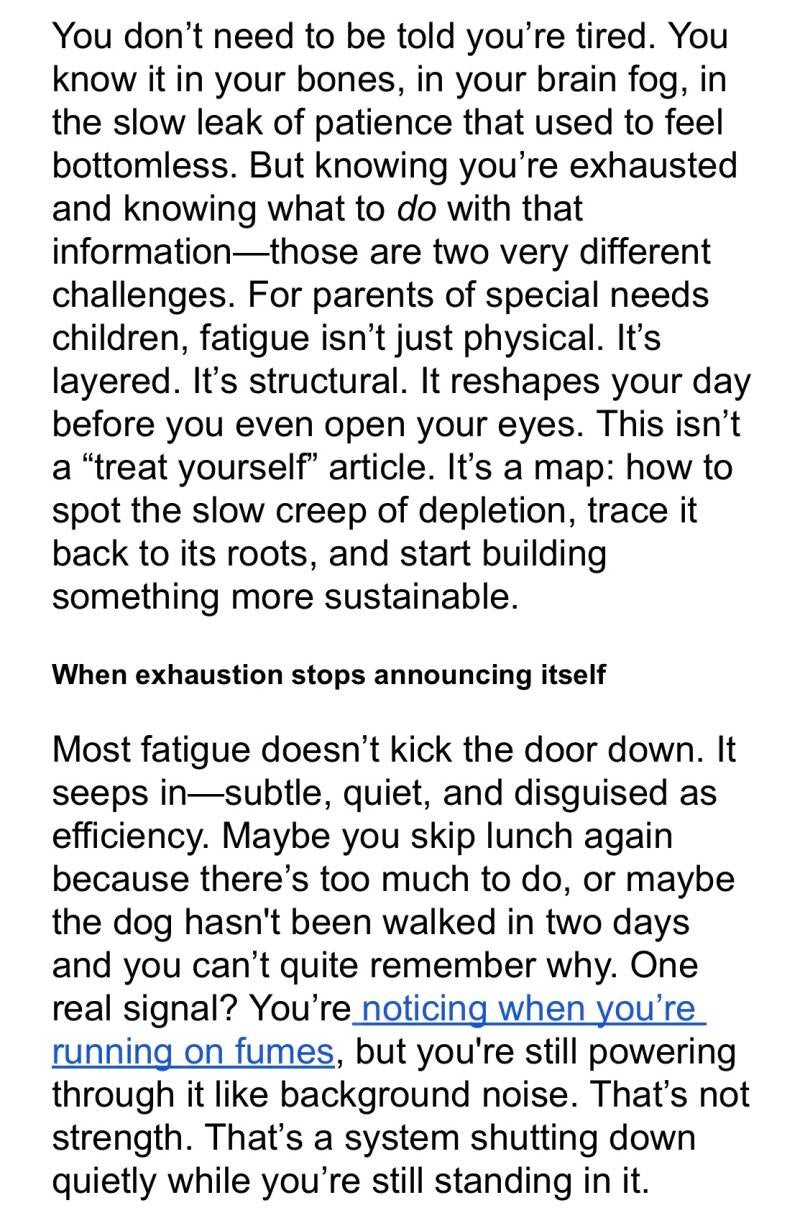Open the 'noticing when you're running on fumes' link
Screen dimensions: 800x1218
click(x=529, y=1009)
